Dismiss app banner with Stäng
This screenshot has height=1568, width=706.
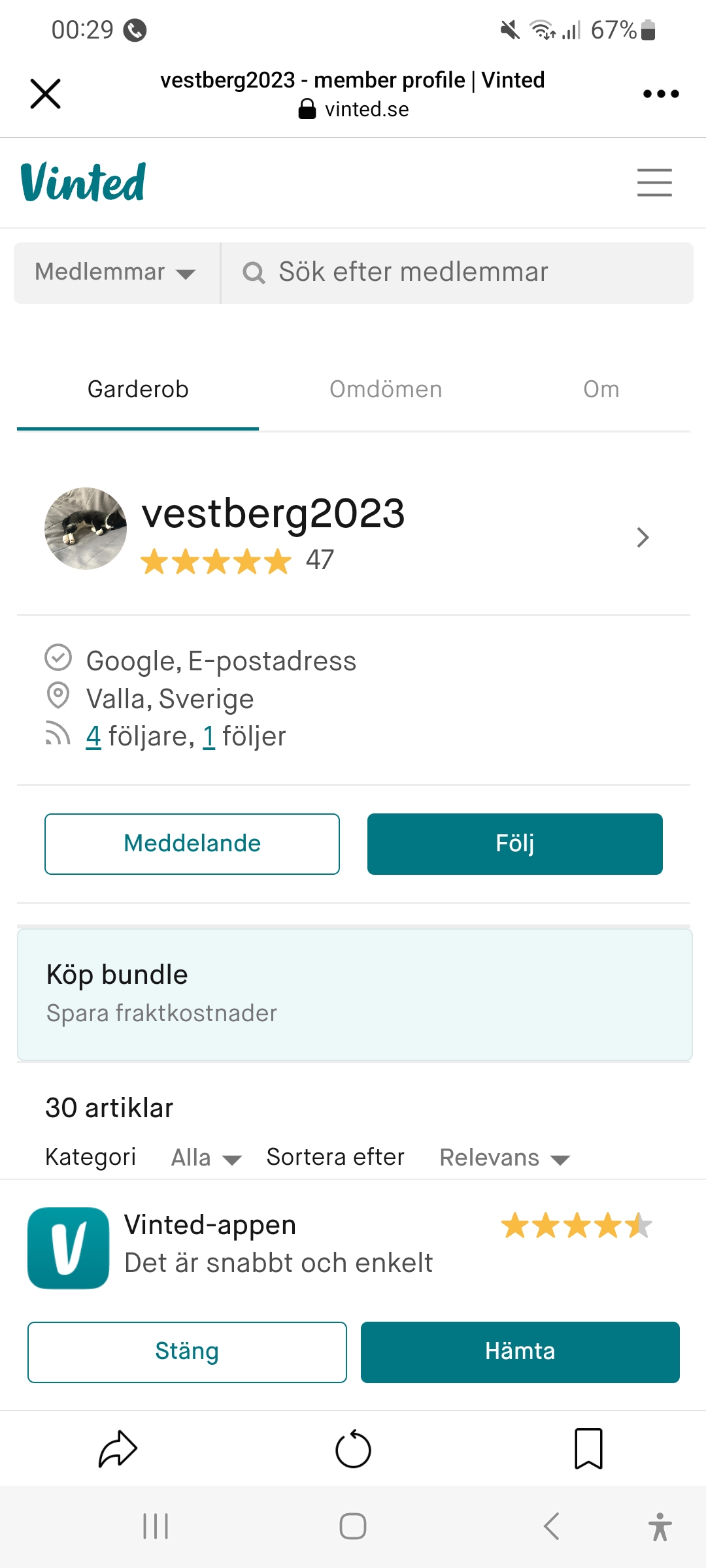pos(187,1352)
